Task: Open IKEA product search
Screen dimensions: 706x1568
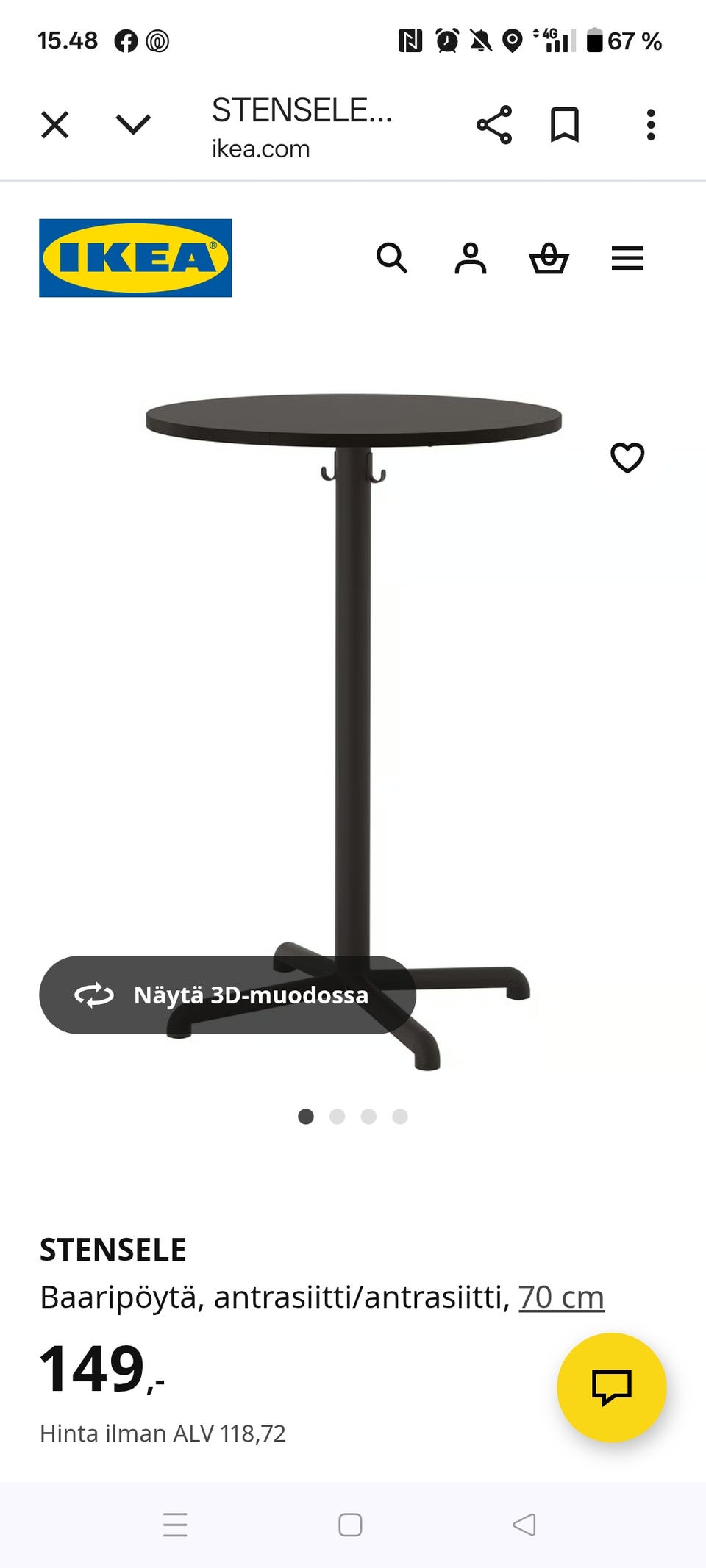Action: 391,258
